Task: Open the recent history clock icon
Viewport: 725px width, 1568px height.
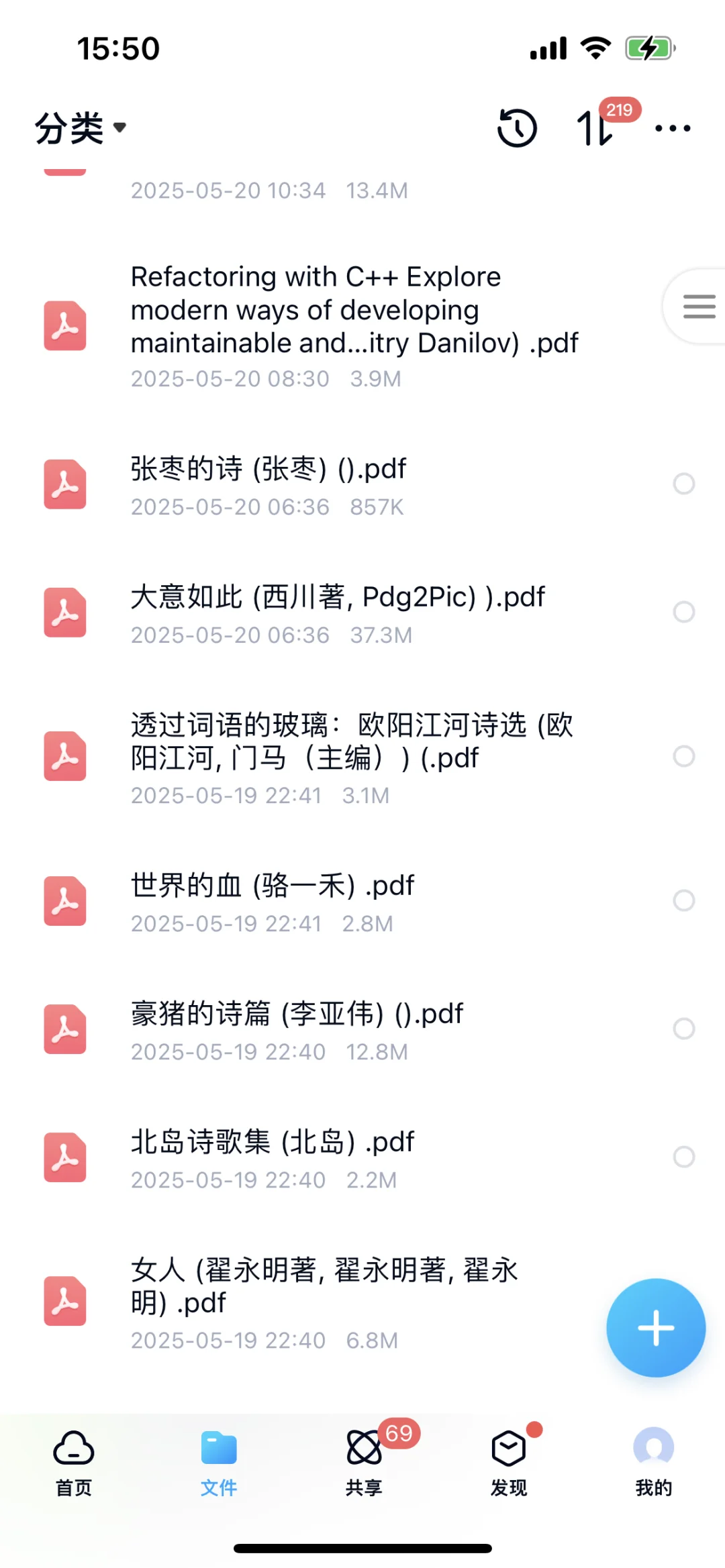Action: [517, 127]
